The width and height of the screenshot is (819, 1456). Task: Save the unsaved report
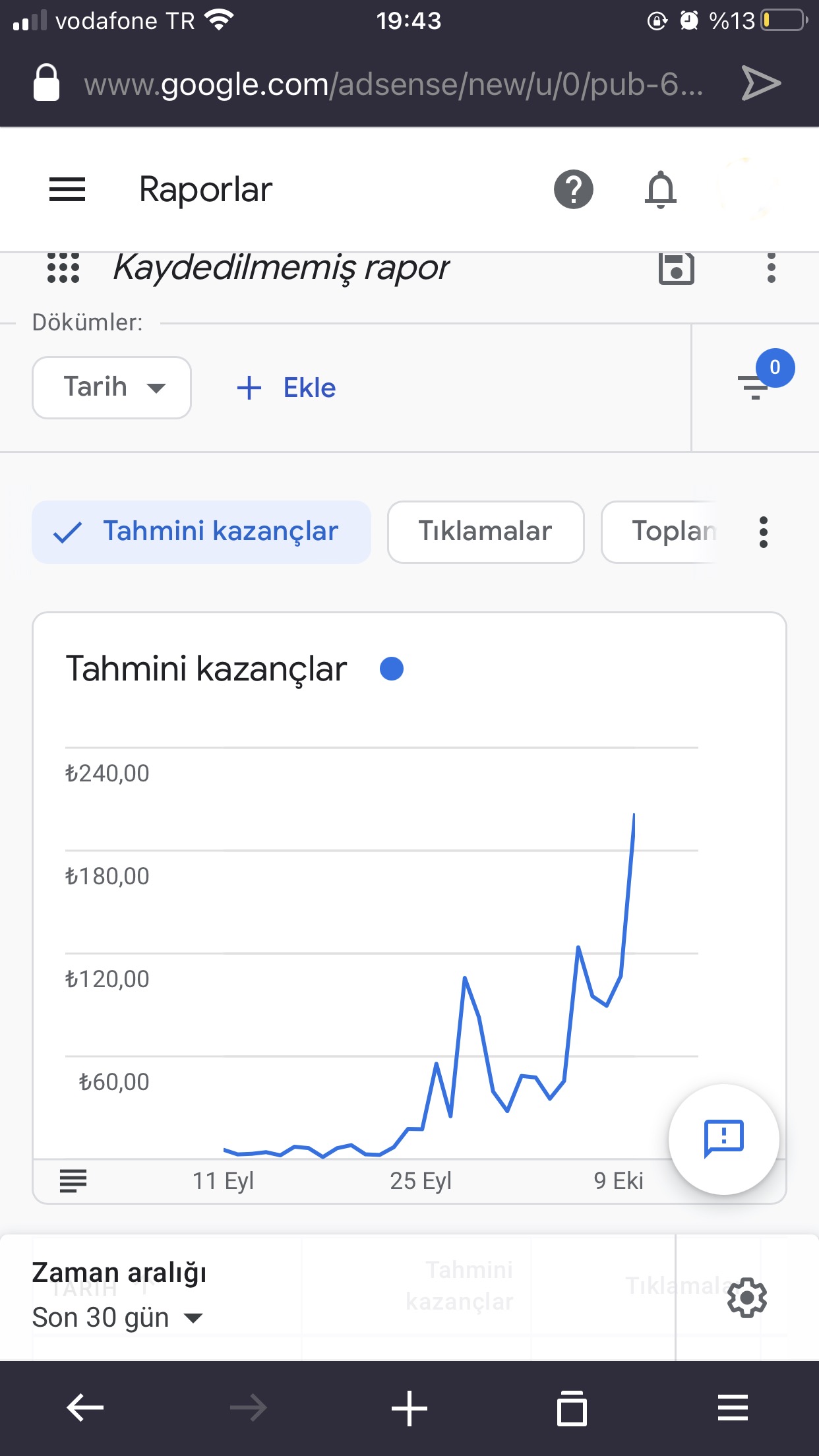[x=677, y=268]
